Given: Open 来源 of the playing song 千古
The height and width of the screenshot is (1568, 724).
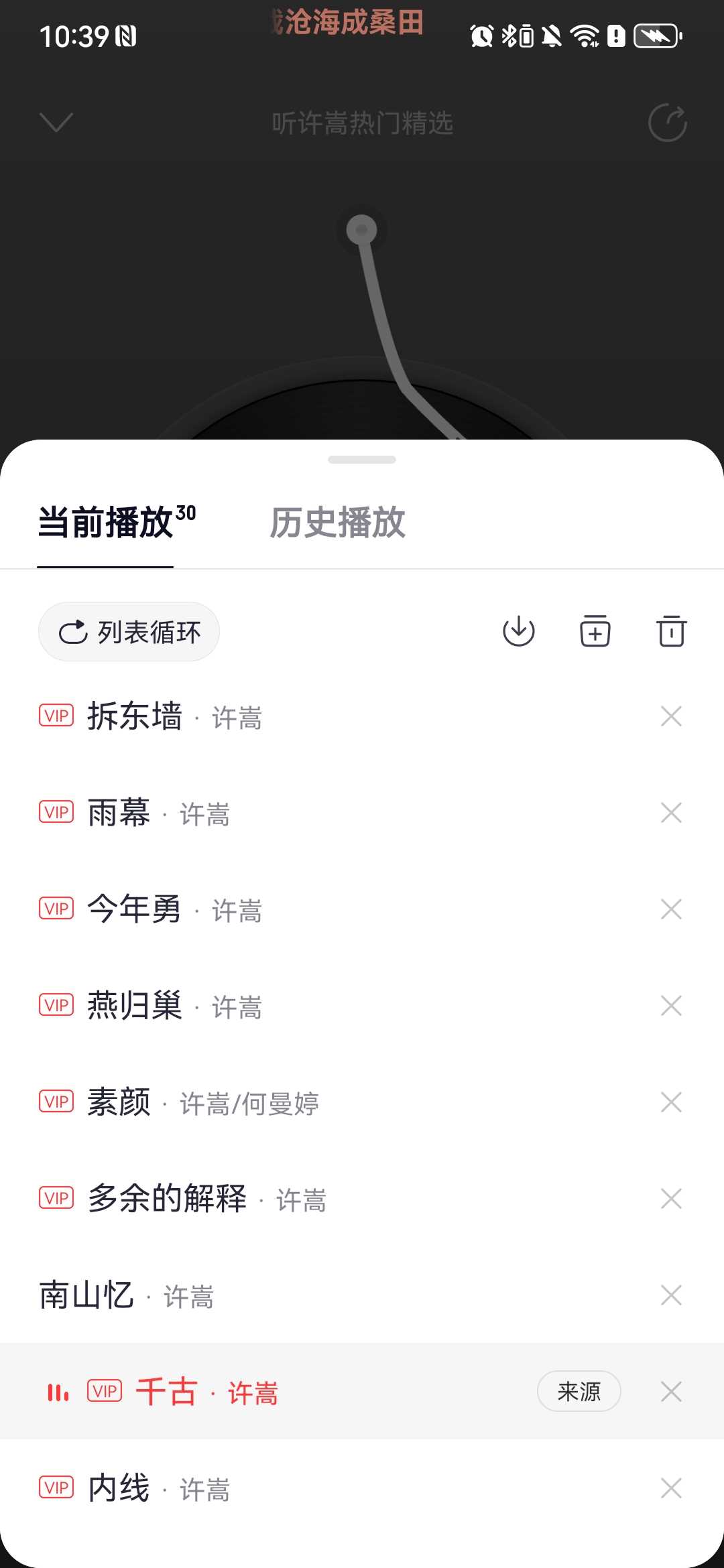Looking at the screenshot, I should point(579,1392).
